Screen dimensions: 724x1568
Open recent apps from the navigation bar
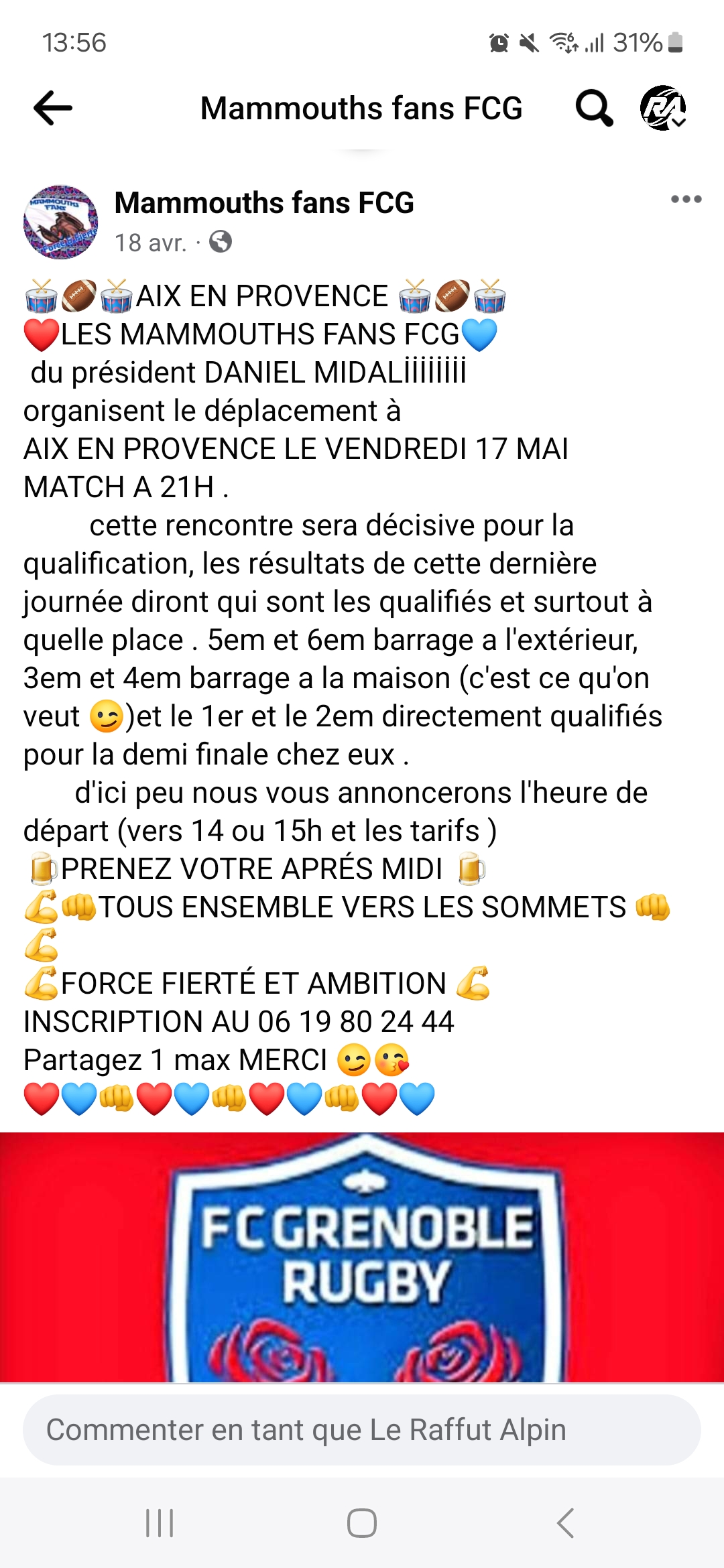pos(160,1523)
